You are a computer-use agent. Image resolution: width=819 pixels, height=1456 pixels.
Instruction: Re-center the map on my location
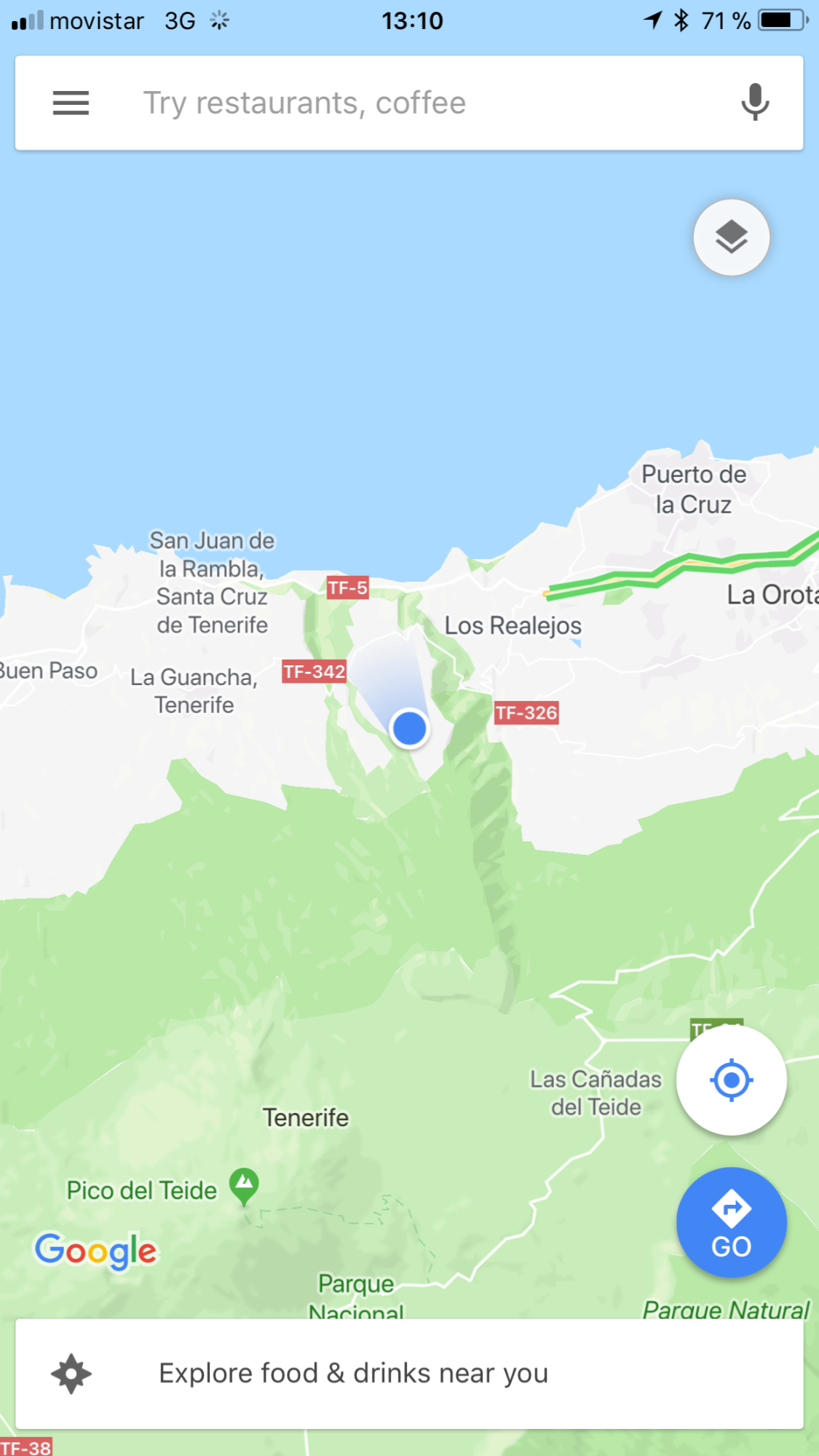click(x=731, y=1080)
